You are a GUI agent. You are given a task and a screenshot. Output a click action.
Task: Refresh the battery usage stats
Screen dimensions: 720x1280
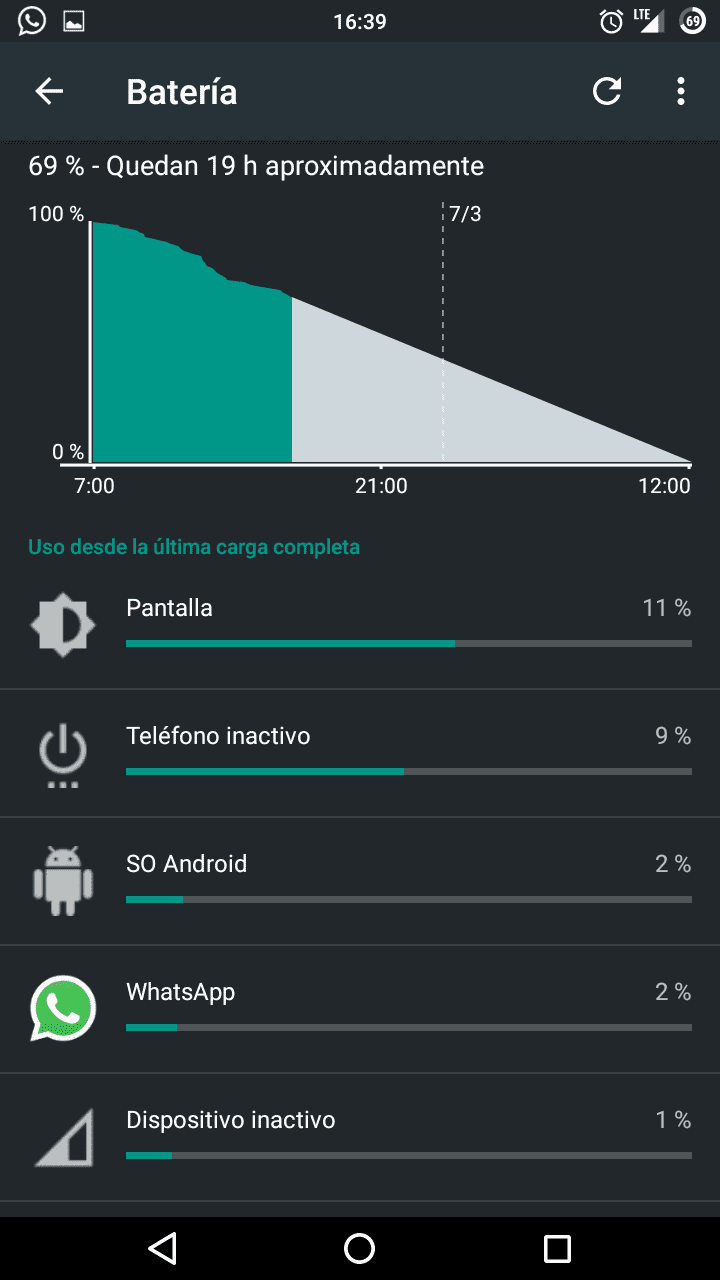[x=607, y=92]
